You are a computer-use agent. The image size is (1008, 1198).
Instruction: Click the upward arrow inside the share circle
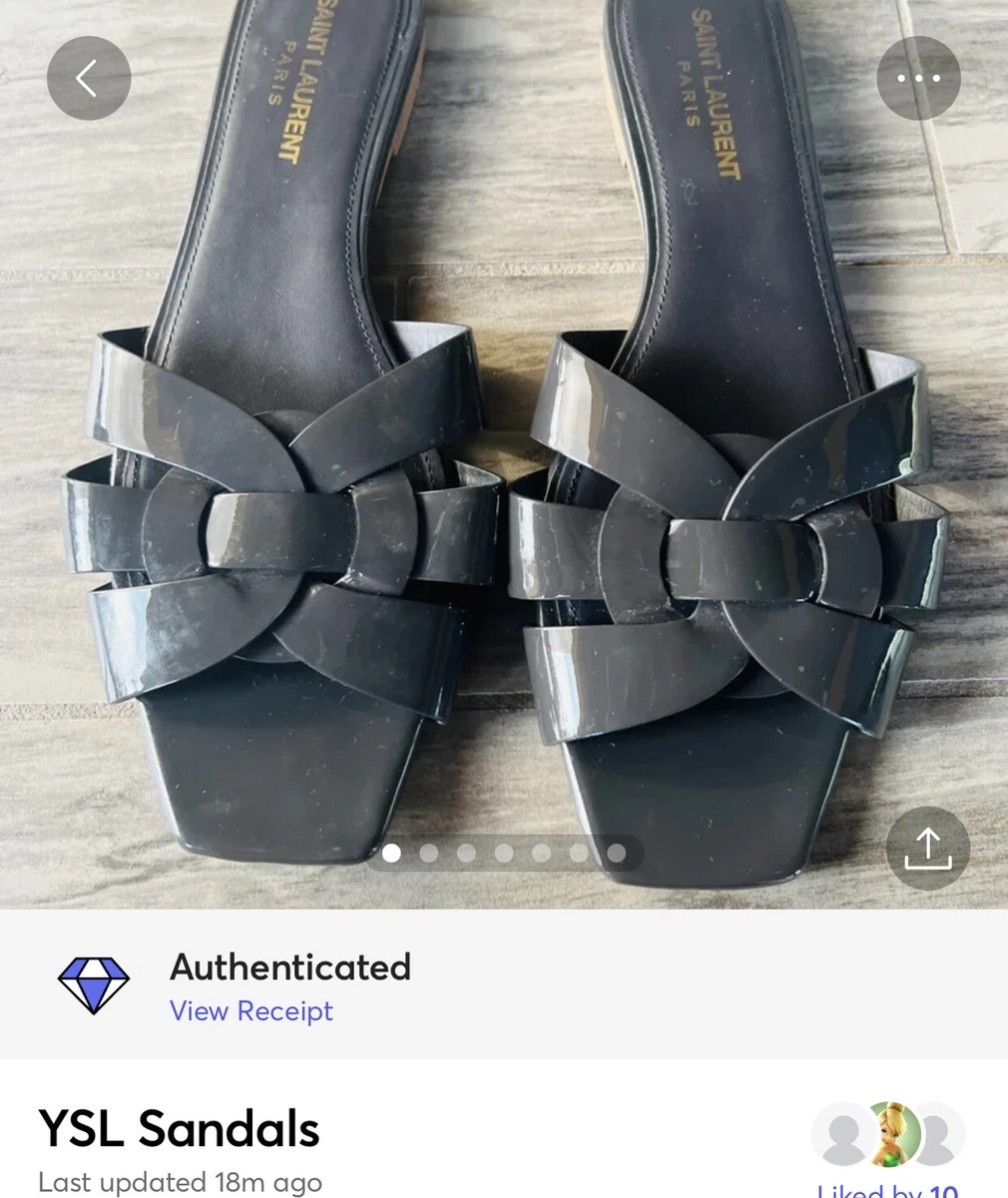[927, 848]
